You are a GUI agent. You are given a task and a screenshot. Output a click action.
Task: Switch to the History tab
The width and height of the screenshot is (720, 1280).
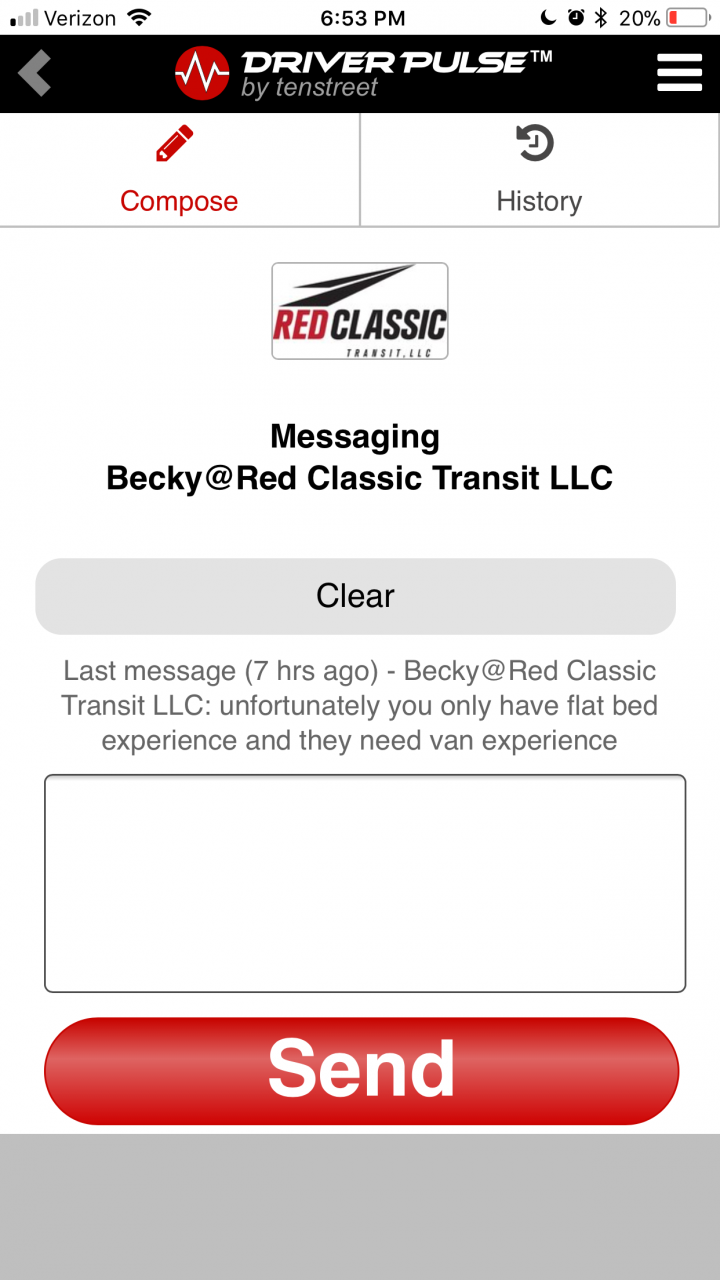pos(539,170)
